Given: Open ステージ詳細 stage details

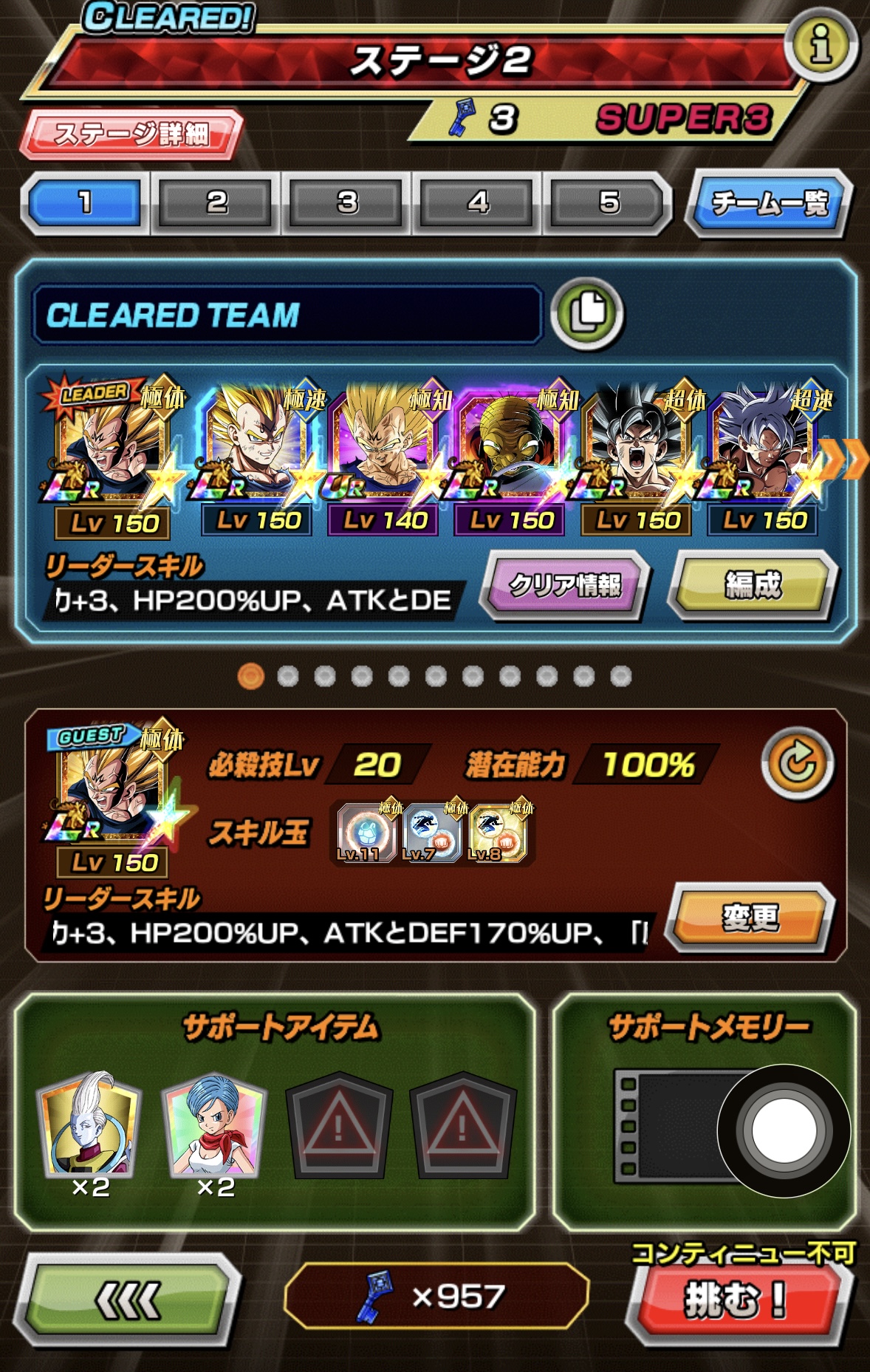Looking at the screenshot, I should pos(131,134).
